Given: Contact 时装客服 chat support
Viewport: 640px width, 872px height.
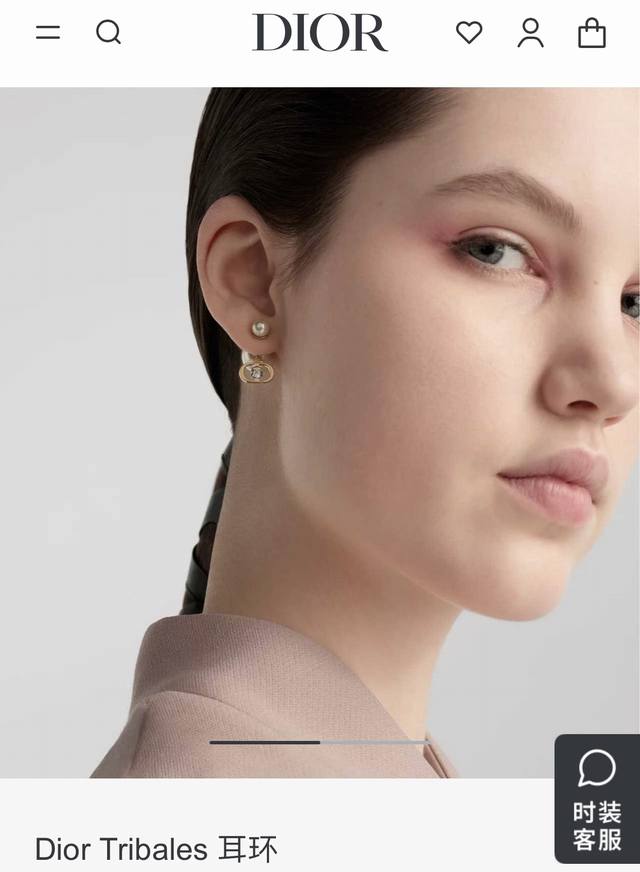Looking at the screenshot, I should [x=597, y=799].
